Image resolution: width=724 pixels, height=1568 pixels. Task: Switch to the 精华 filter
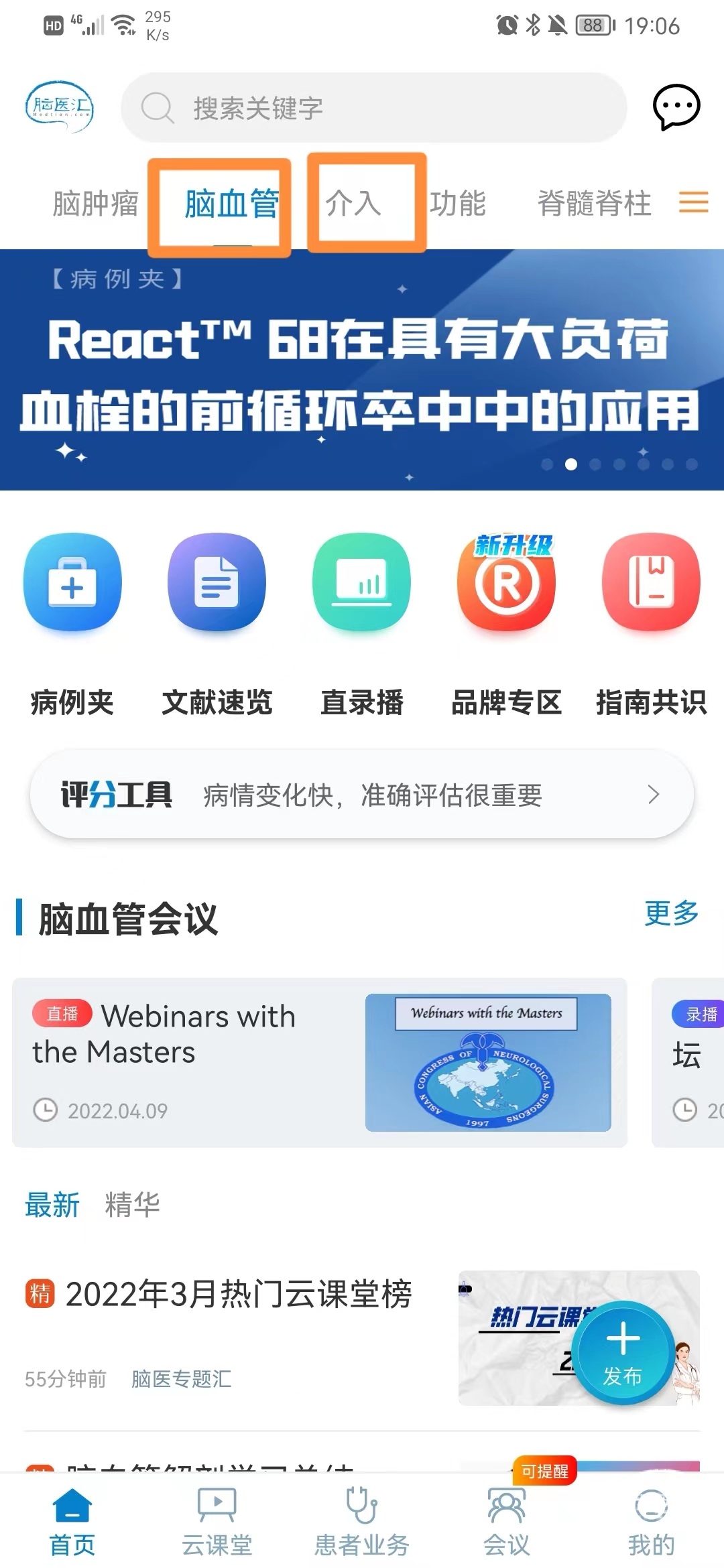(x=132, y=1205)
